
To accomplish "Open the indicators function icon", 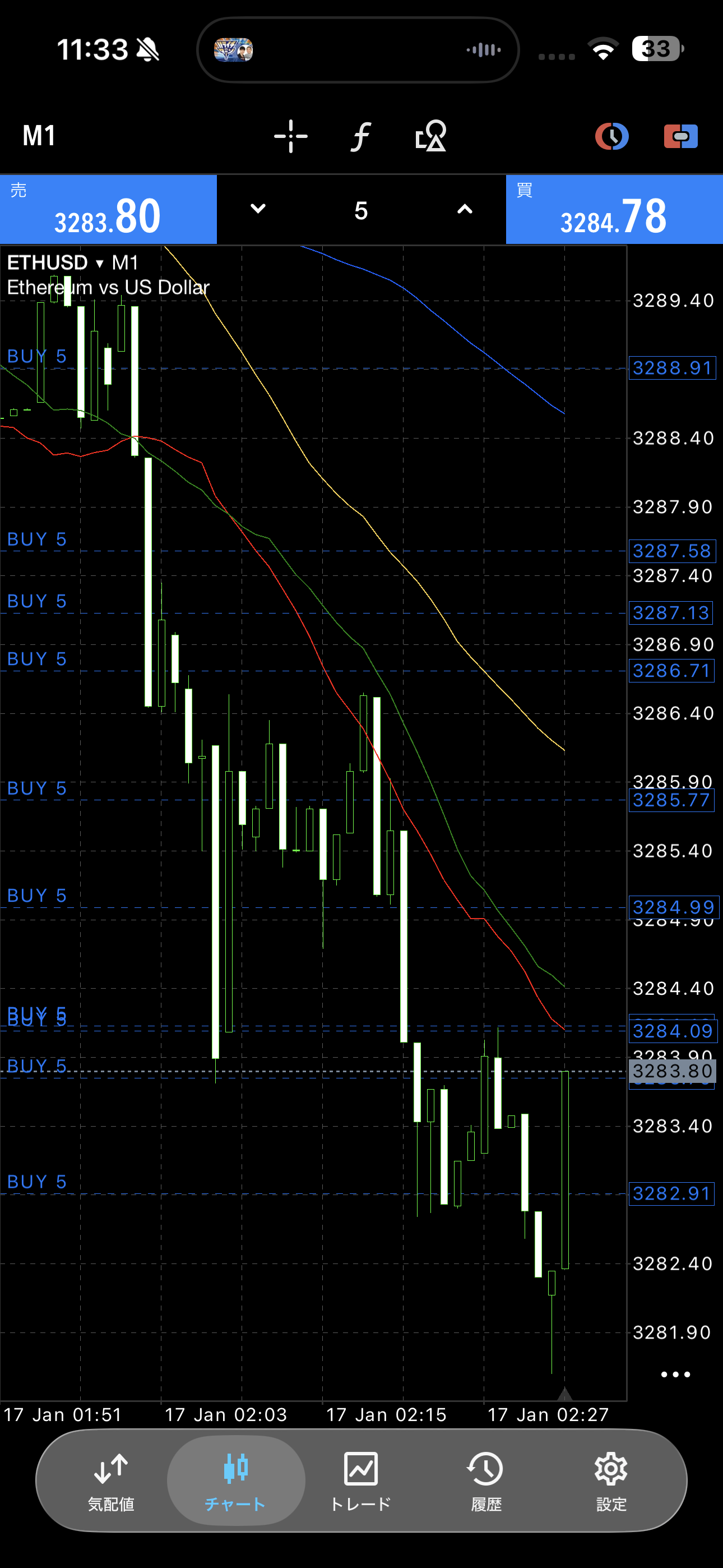I will pos(361,136).
